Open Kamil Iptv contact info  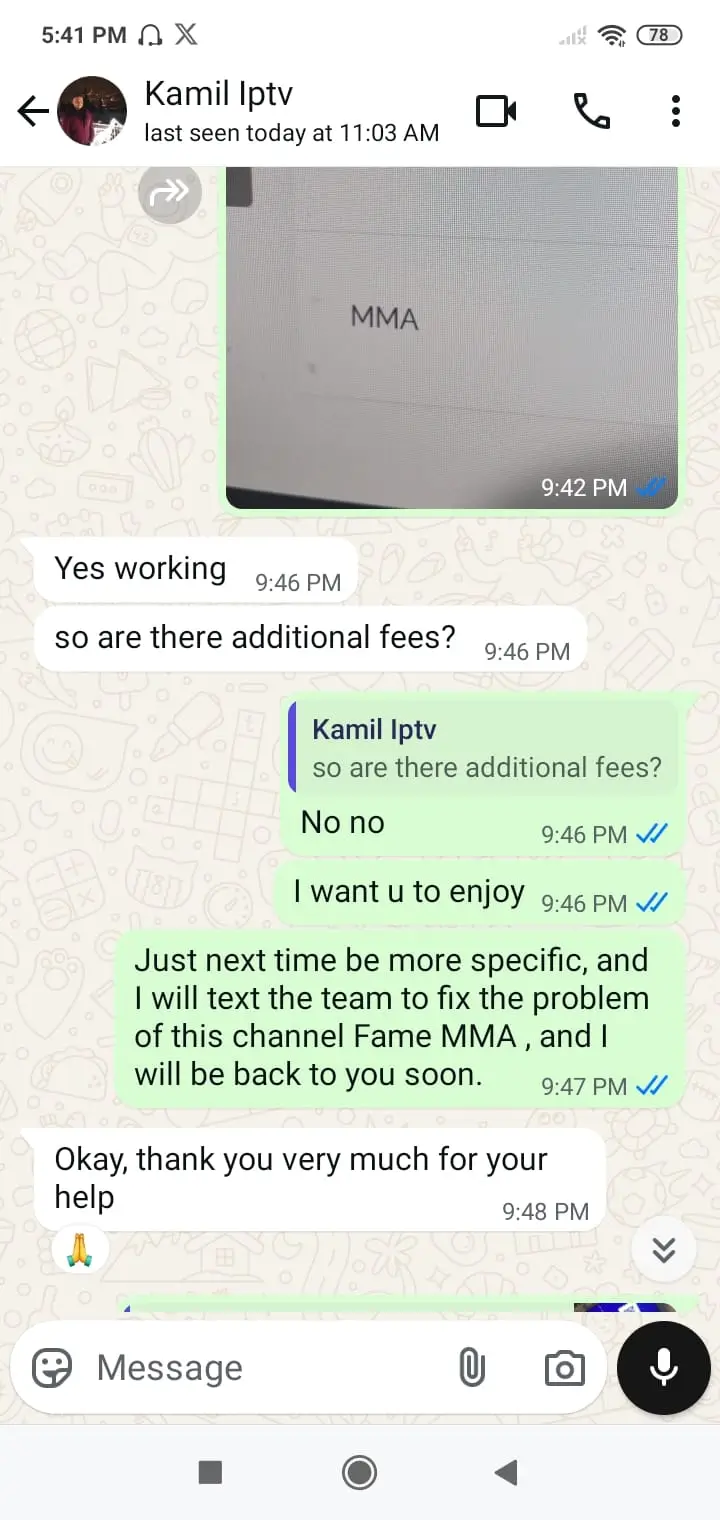[290, 111]
